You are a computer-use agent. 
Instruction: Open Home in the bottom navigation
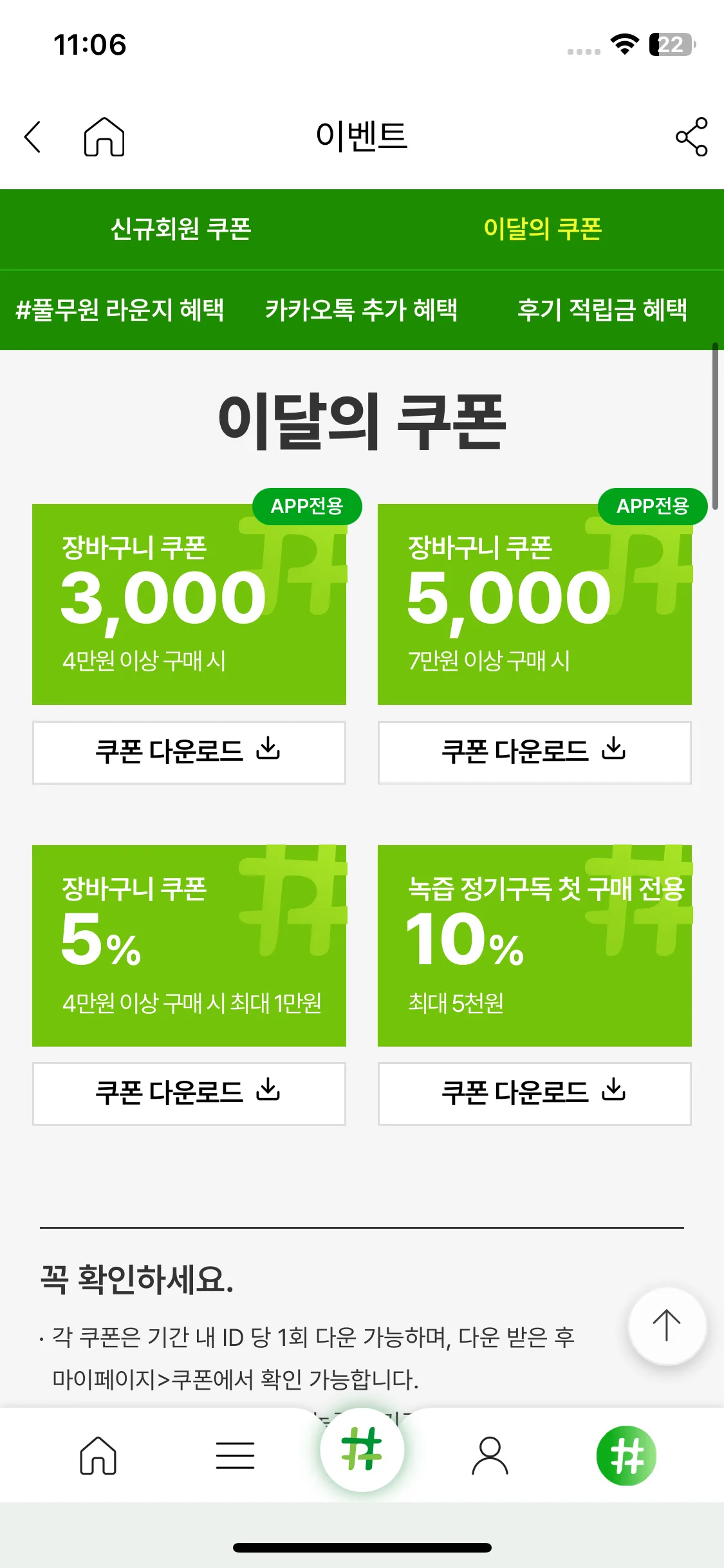[x=98, y=1455]
